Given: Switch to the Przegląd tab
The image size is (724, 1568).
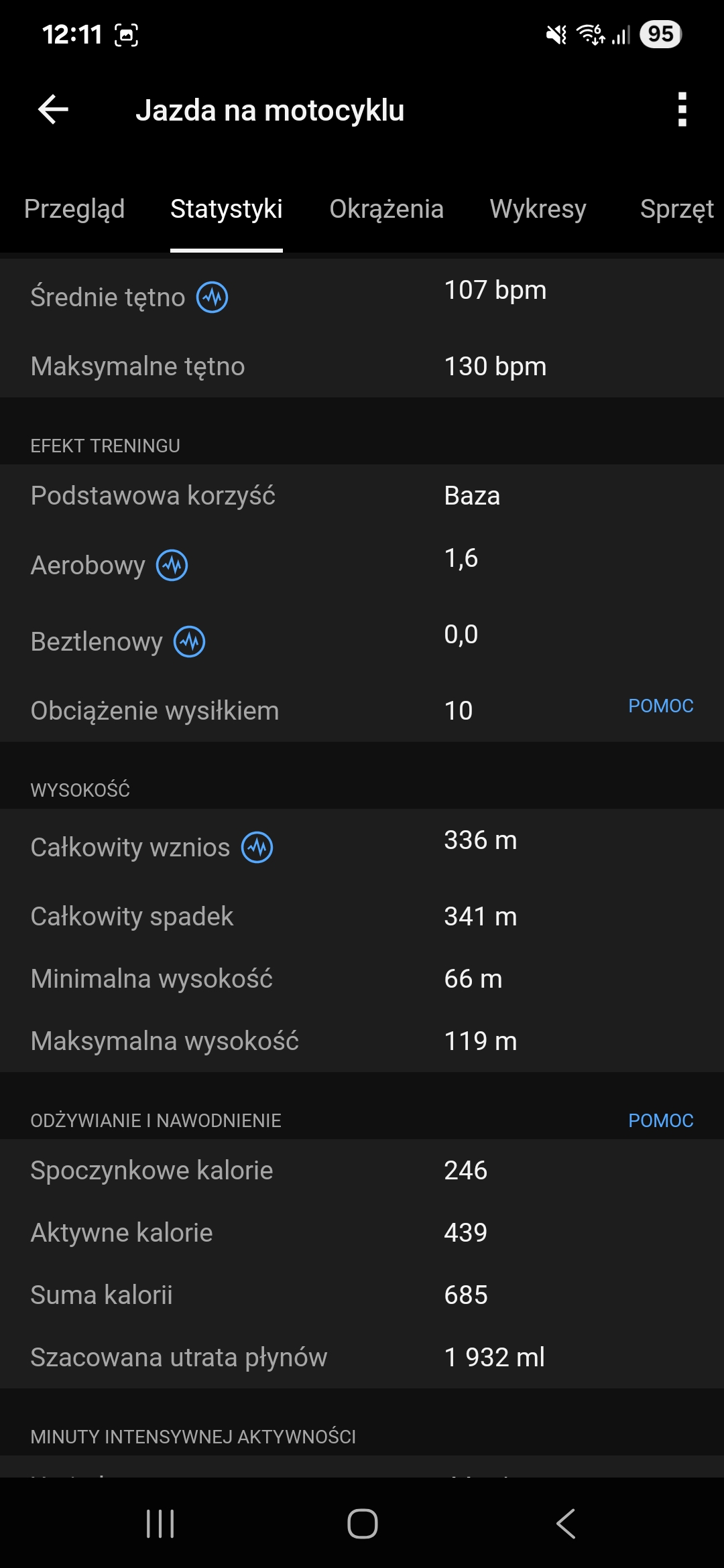Looking at the screenshot, I should (x=74, y=209).
